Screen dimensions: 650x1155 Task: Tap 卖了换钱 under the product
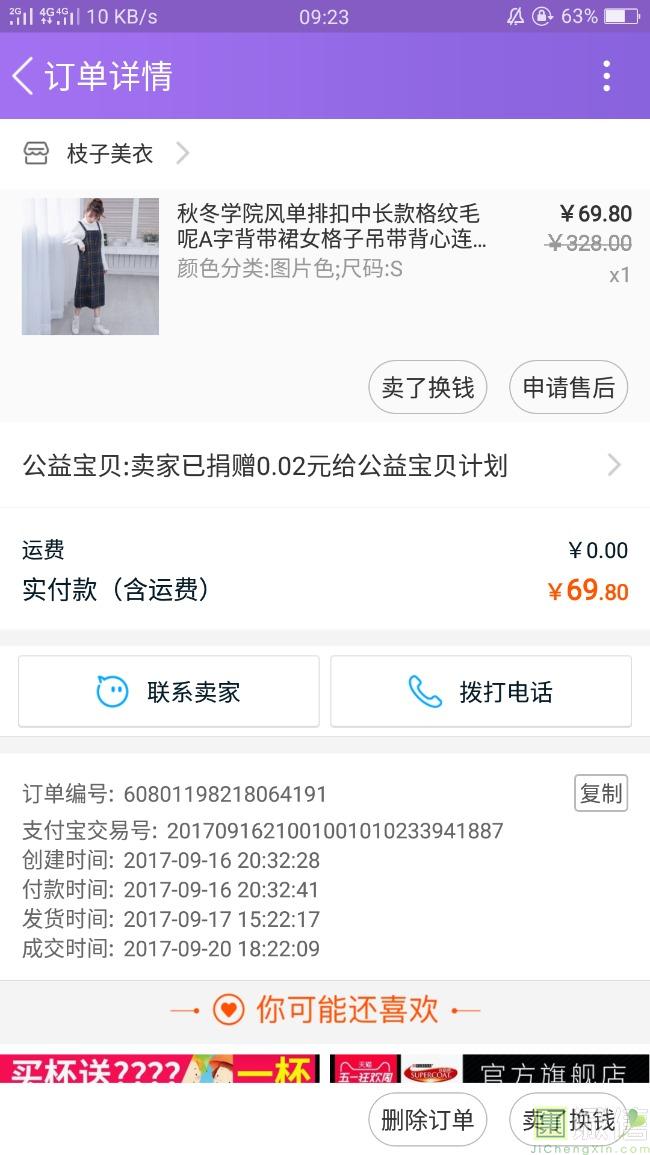click(x=427, y=387)
